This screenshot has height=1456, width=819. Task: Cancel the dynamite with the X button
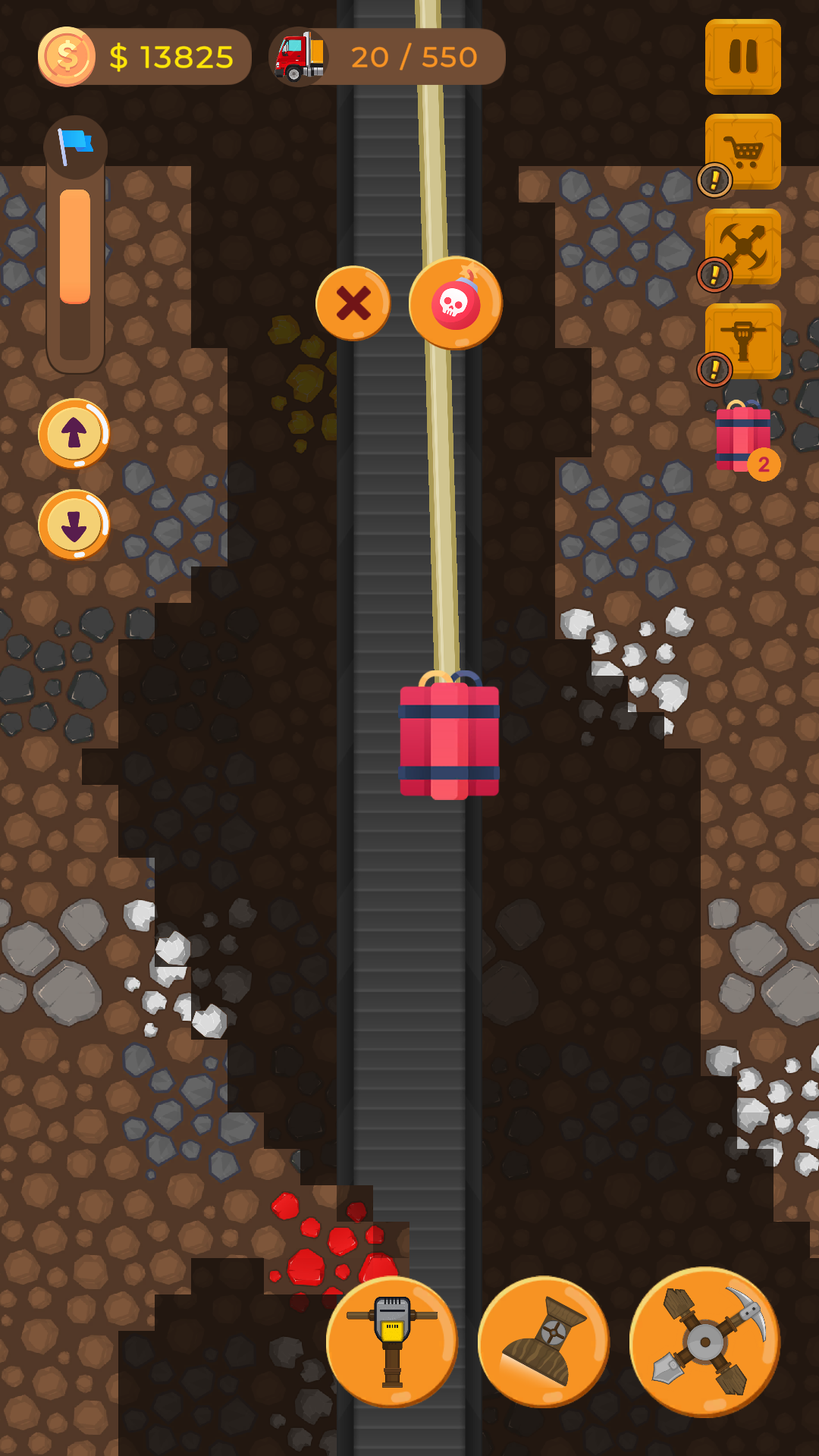tap(353, 303)
